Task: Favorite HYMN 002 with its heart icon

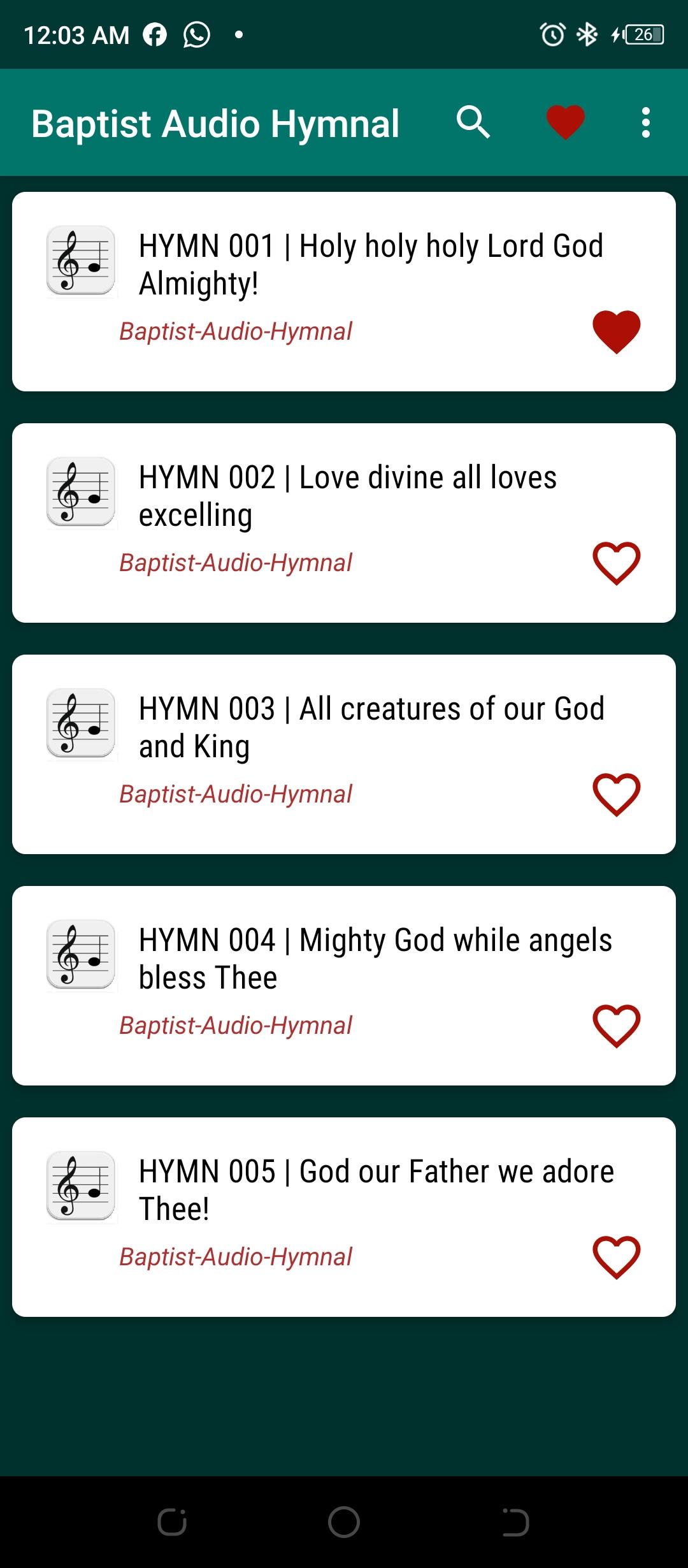Action: click(616, 563)
